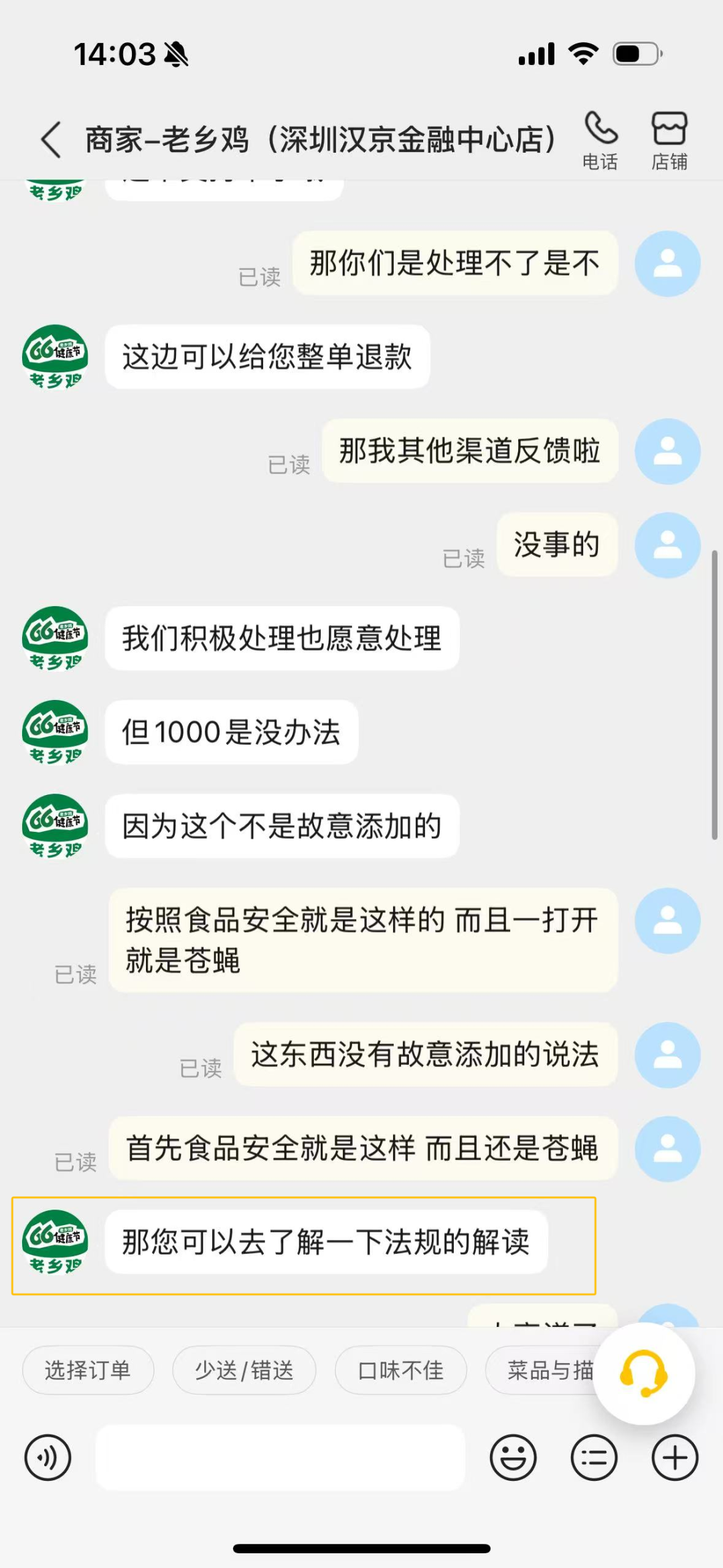This screenshot has height=1568, width=723.
Task: Select the 少送/错送 quick reply chip
Action: 244,1370
